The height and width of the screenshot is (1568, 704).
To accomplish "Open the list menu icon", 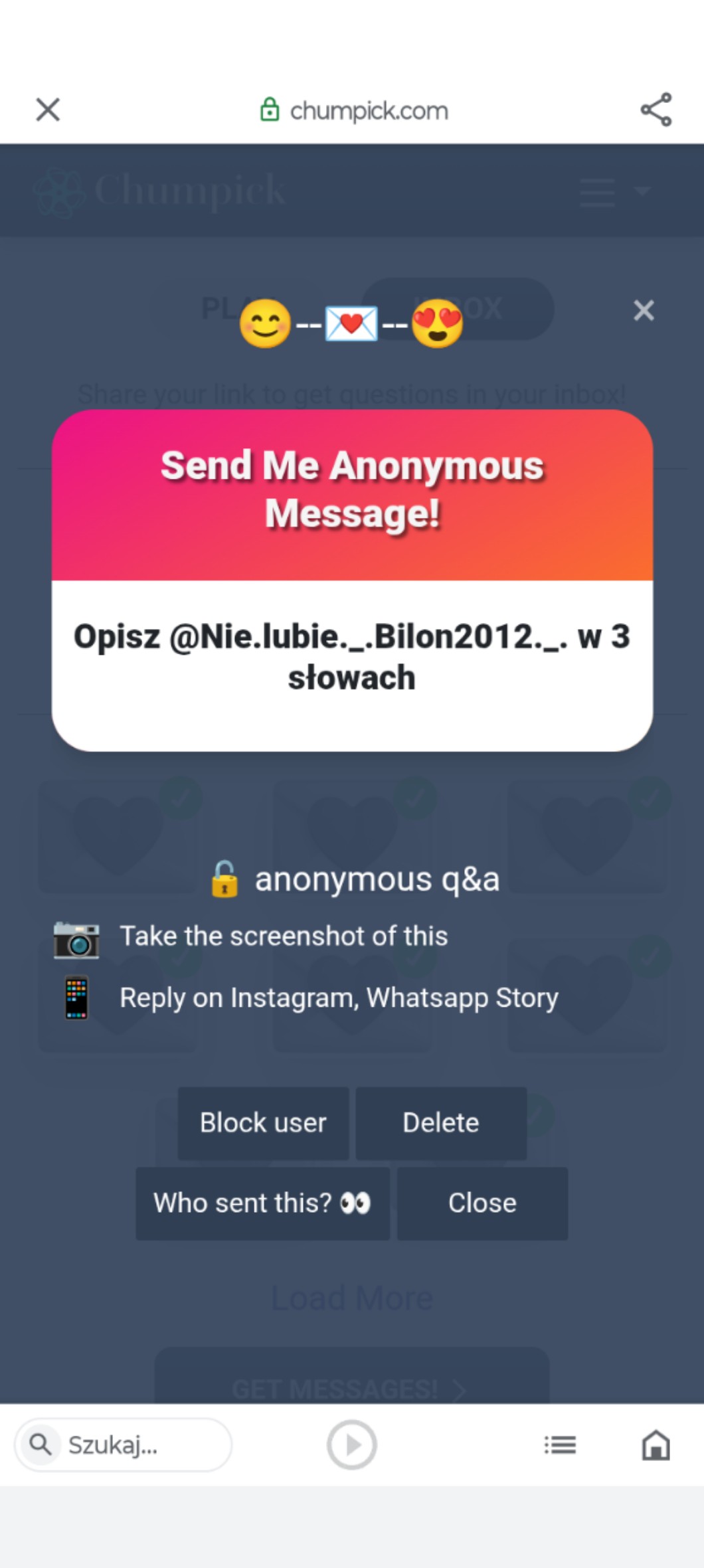I will pos(560,1444).
